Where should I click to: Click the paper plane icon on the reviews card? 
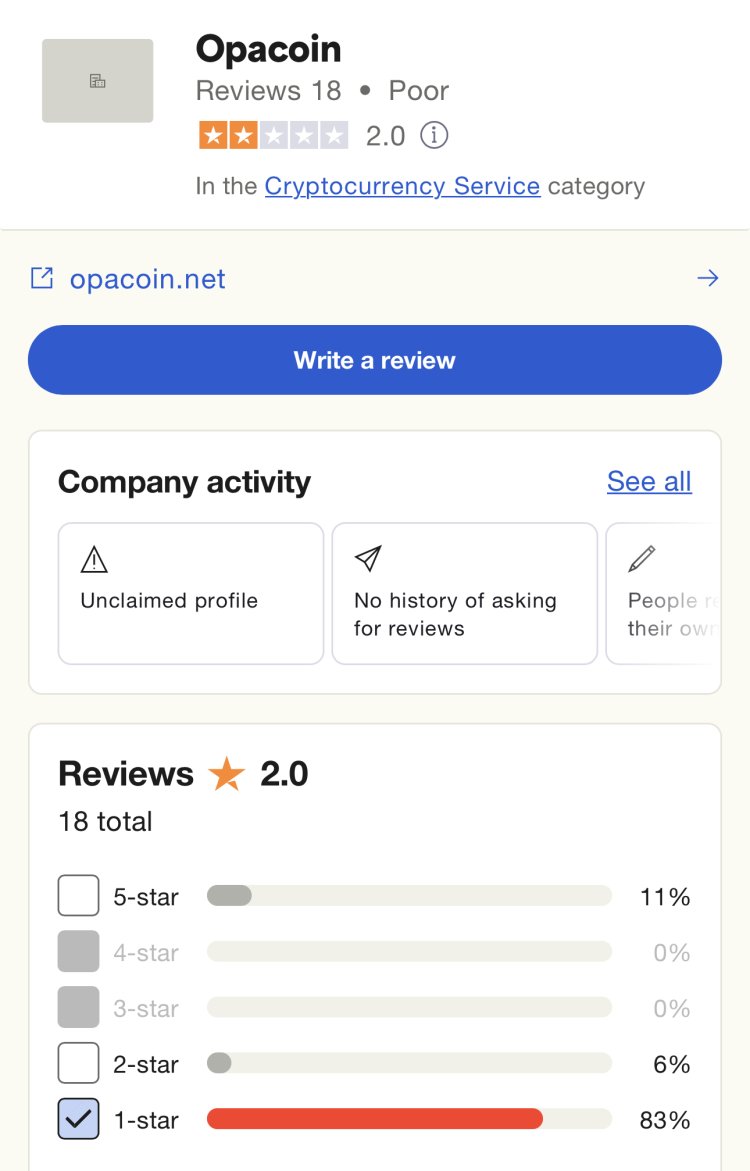pos(366,559)
